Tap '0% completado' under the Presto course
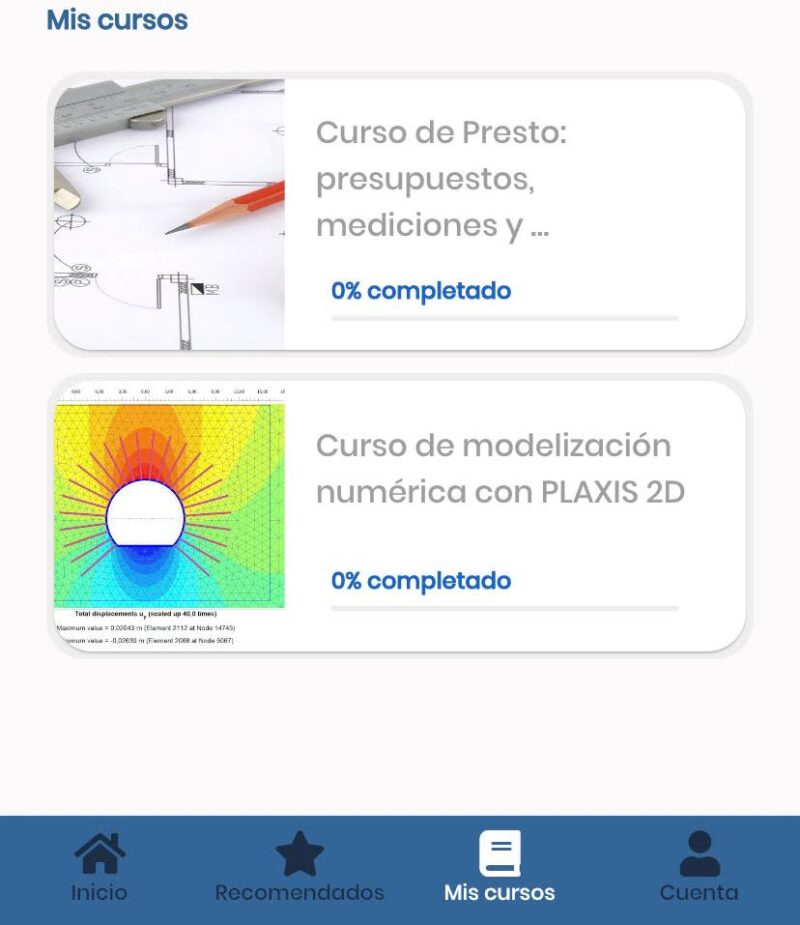Image resolution: width=800 pixels, height=925 pixels. (x=420, y=291)
